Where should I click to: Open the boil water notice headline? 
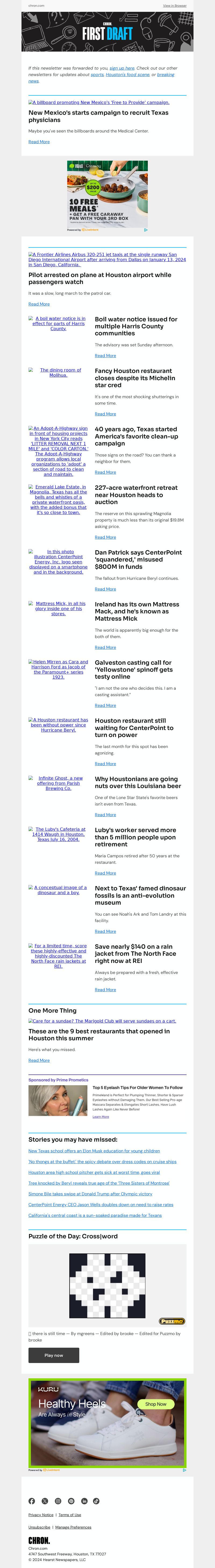pyautogui.click(x=136, y=326)
